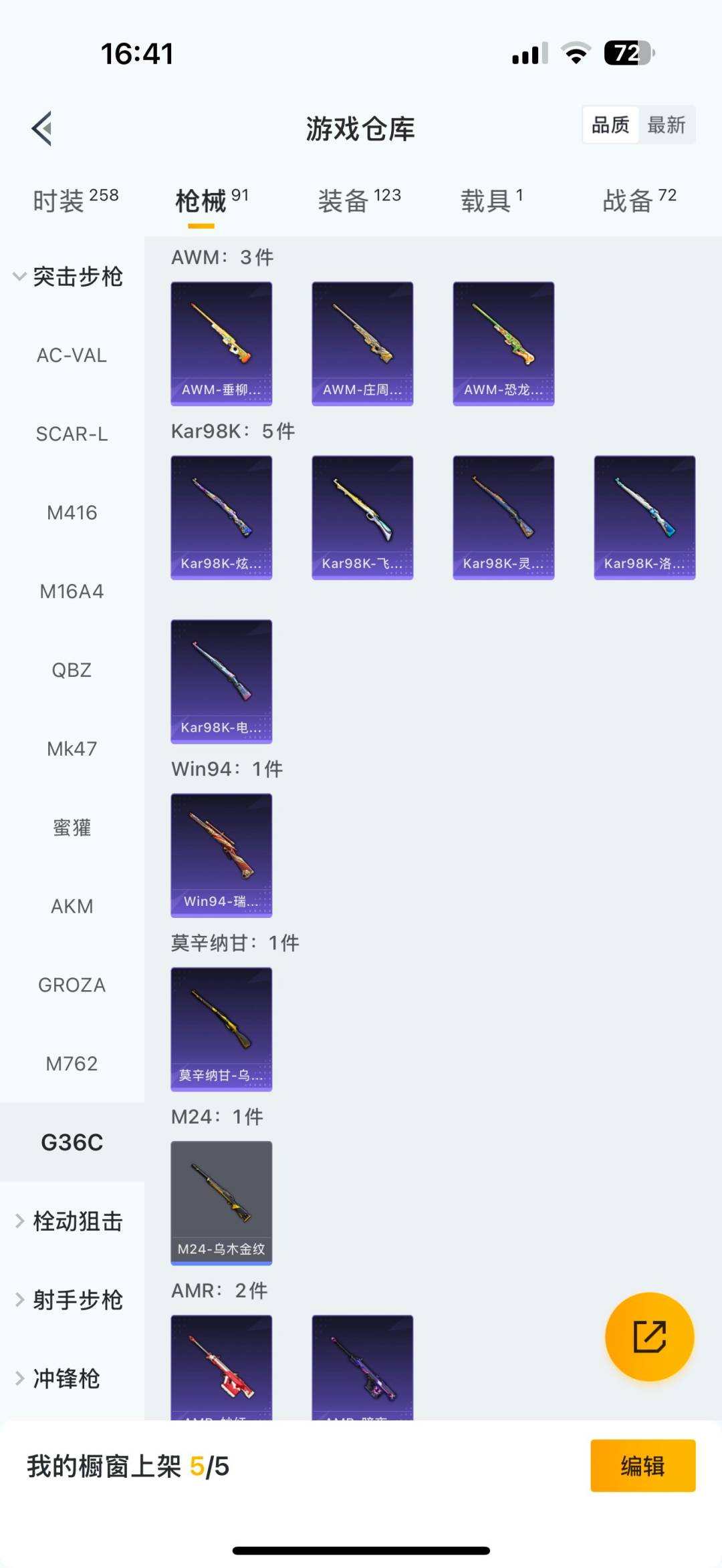This screenshot has height=1568, width=722.
Task: Switch to the 时装 tab
Action: tap(75, 200)
